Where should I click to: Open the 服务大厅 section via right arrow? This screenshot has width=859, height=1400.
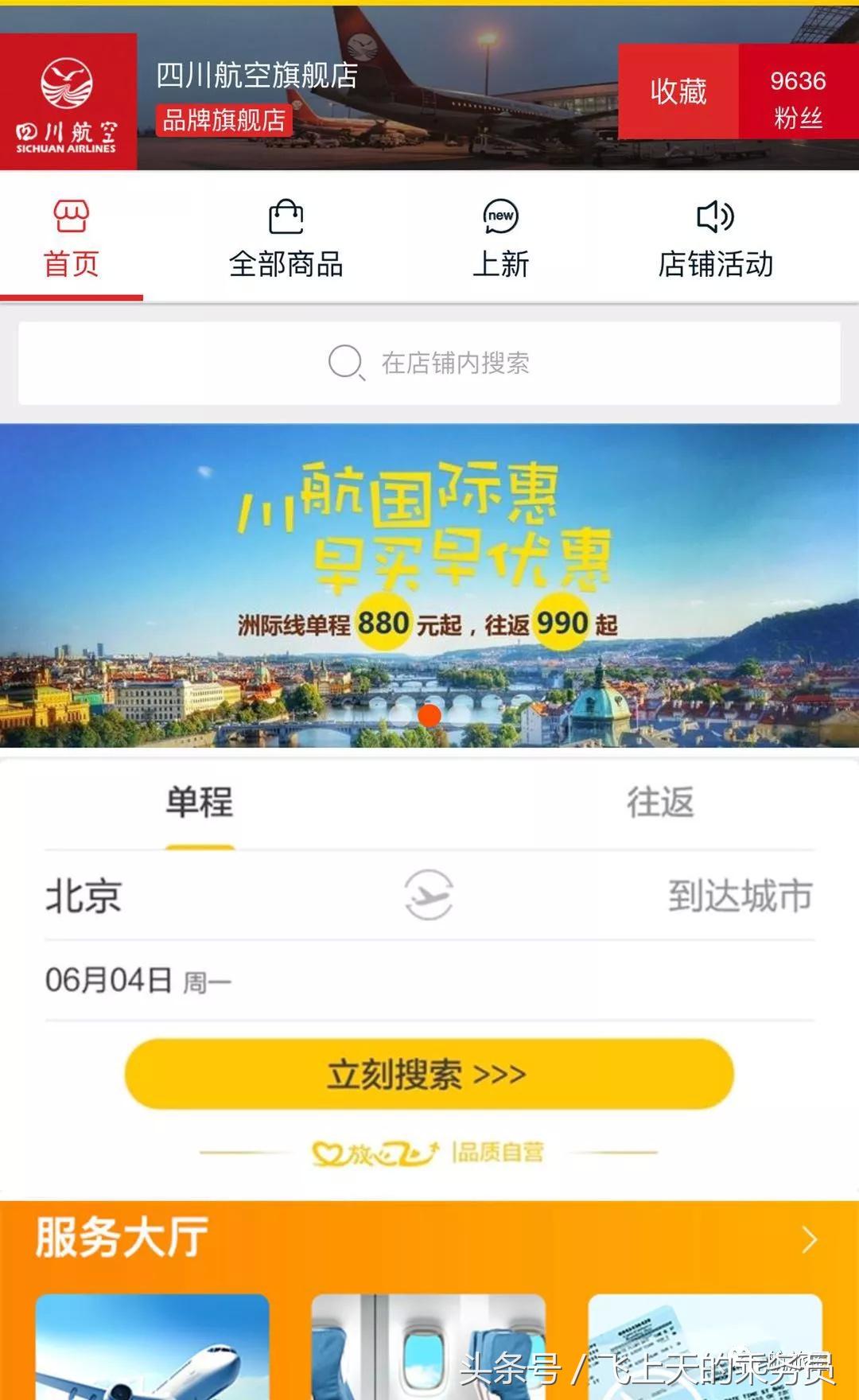coord(811,1239)
